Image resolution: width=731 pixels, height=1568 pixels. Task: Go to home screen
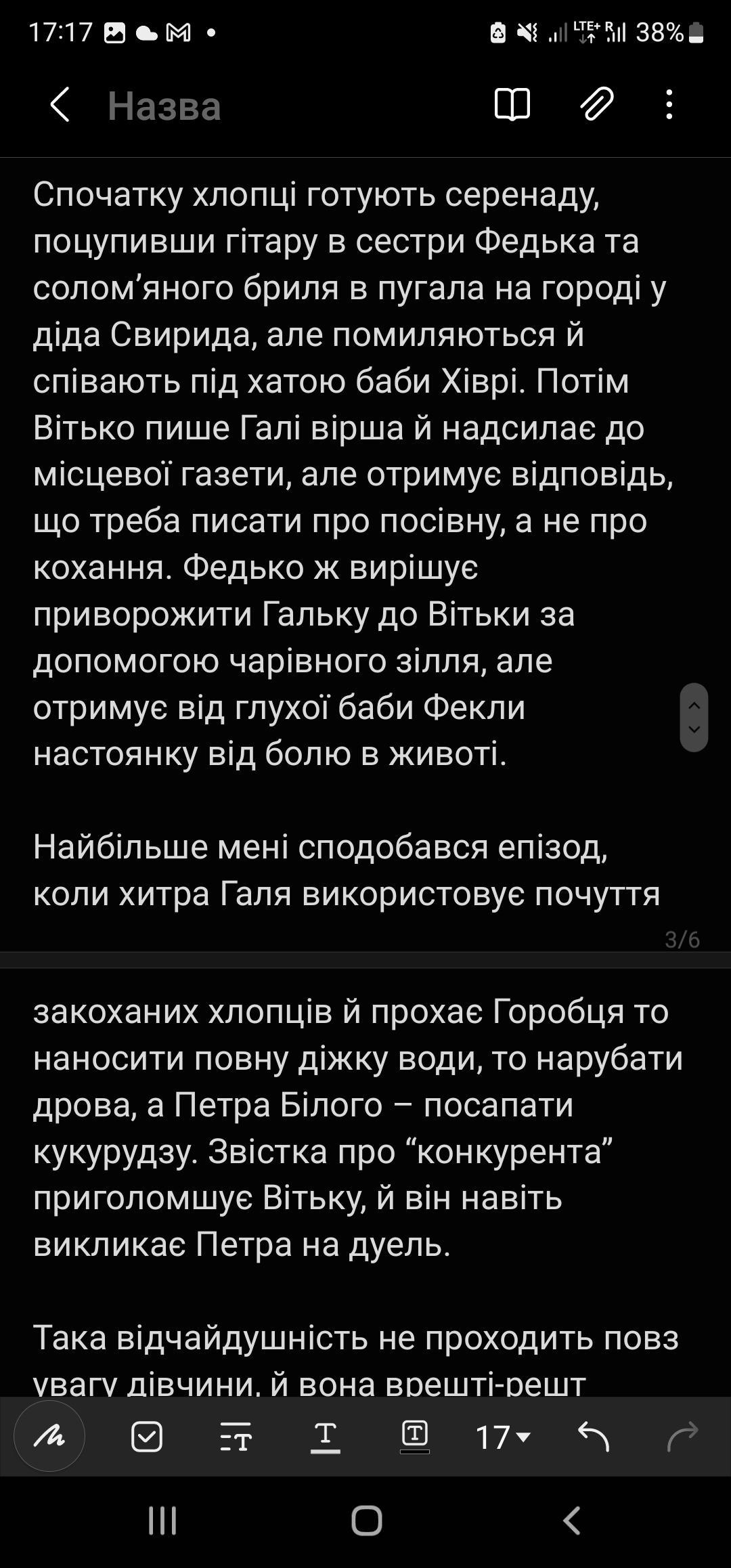366,1521
